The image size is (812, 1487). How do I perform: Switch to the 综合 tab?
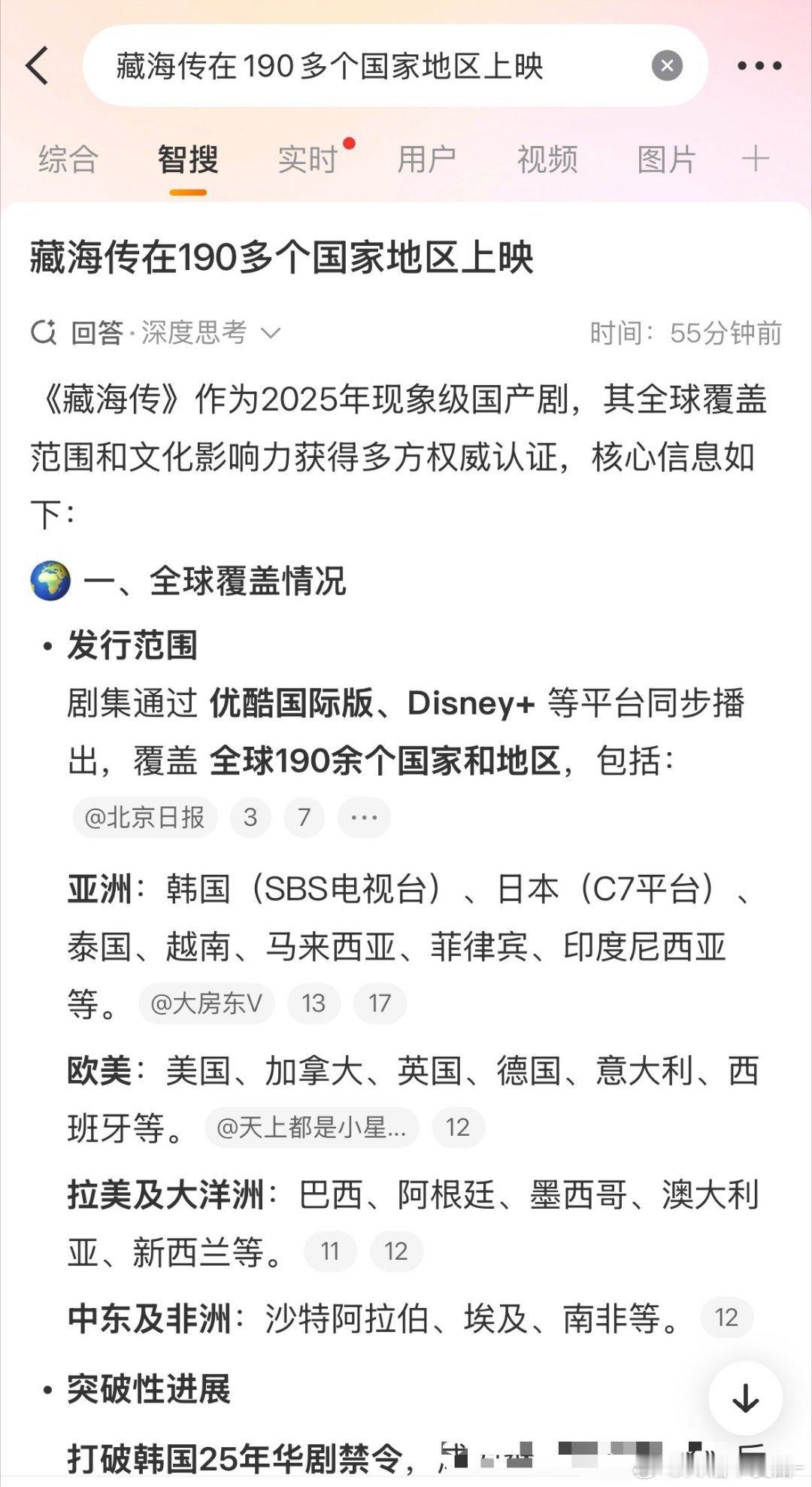tap(68, 159)
